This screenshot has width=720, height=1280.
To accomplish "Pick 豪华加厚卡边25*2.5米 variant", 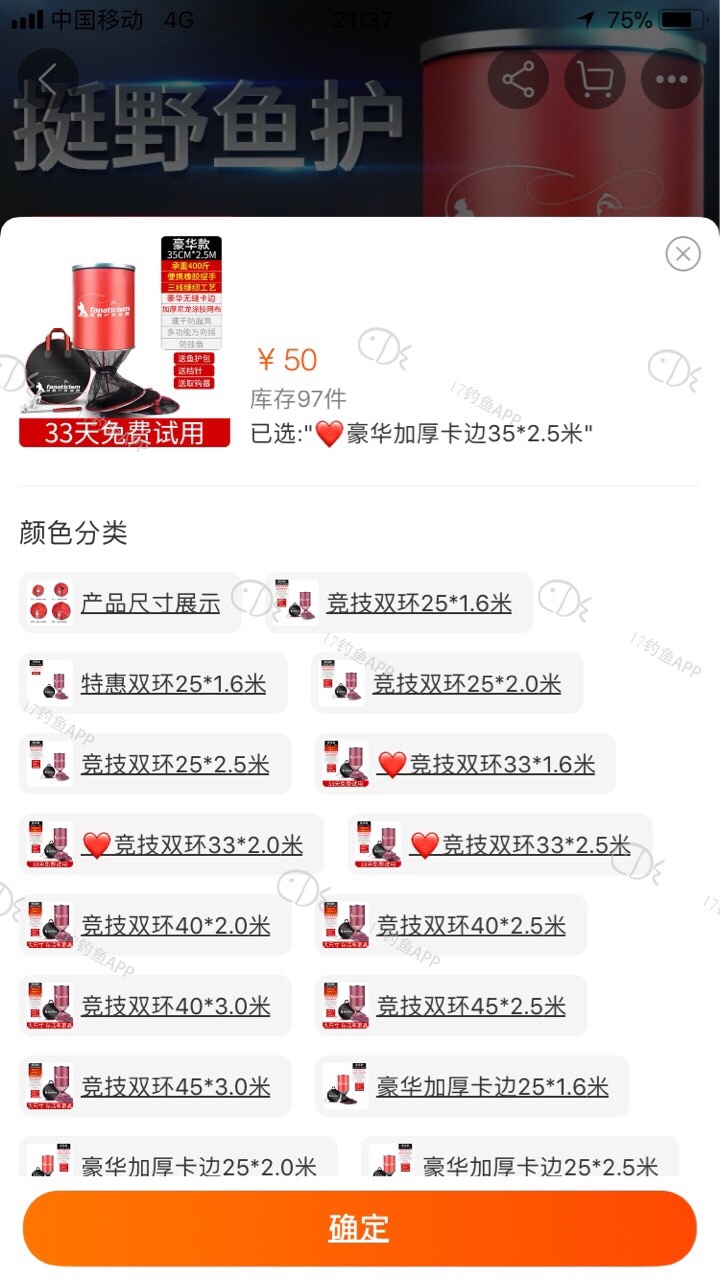I will [520, 1162].
